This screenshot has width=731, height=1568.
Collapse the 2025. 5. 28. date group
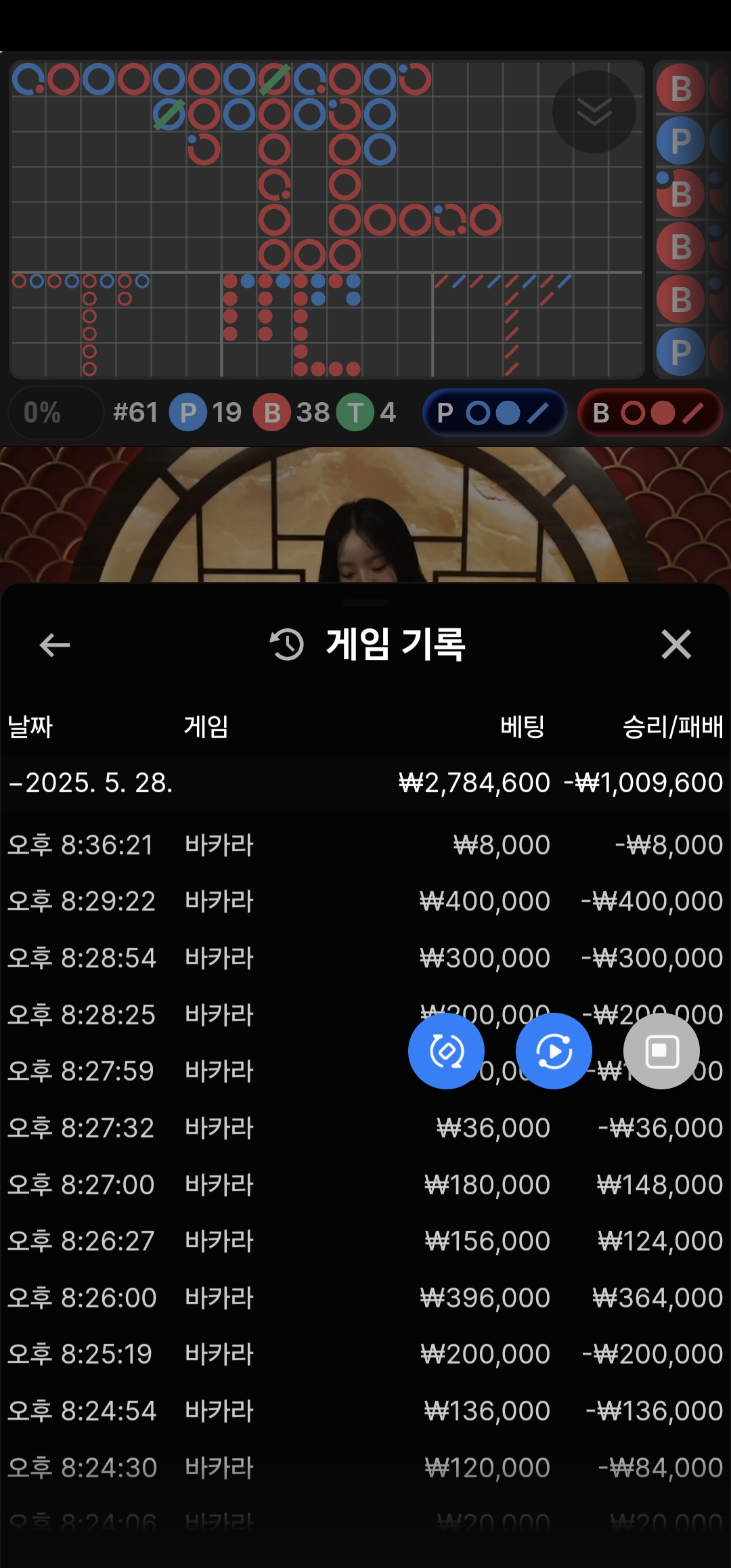91,783
